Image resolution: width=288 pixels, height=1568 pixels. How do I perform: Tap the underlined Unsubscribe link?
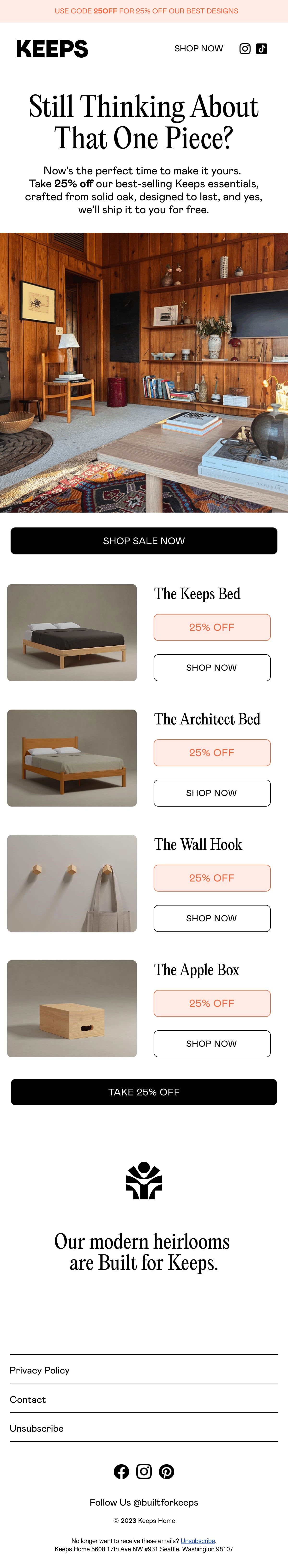(198, 1541)
